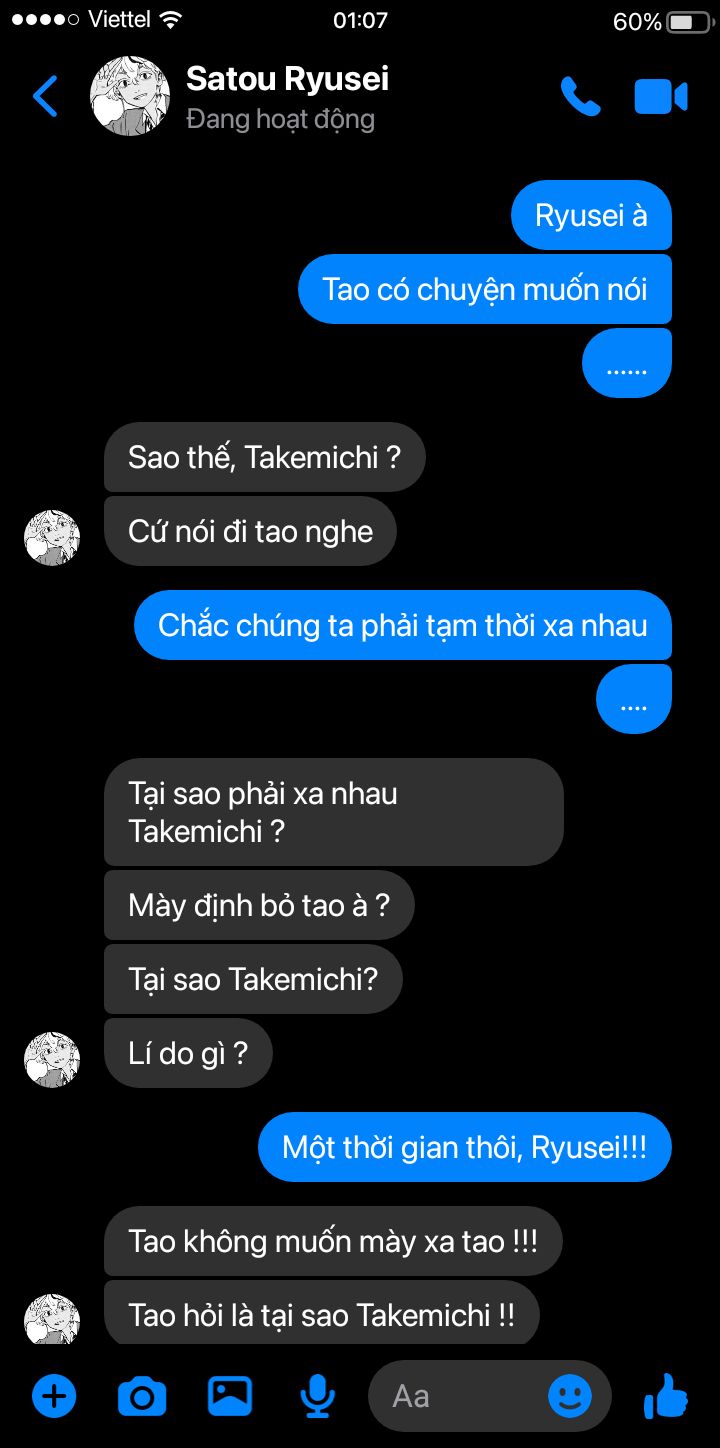The width and height of the screenshot is (720, 1448).
Task: Open the photo gallery picker
Action: click(x=230, y=1395)
